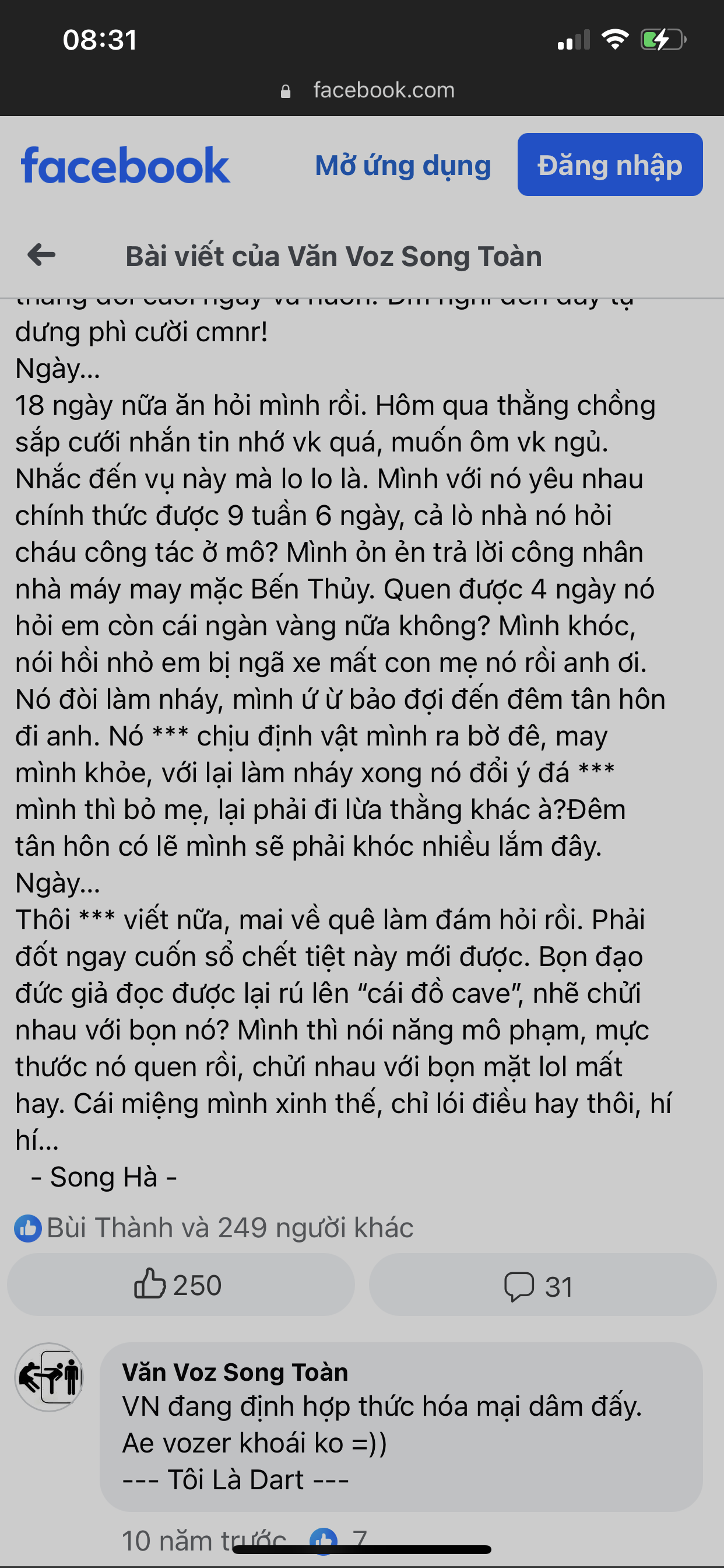Tap the Đăng nhập login button
The height and width of the screenshot is (1568, 724).
click(x=610, y=164)
